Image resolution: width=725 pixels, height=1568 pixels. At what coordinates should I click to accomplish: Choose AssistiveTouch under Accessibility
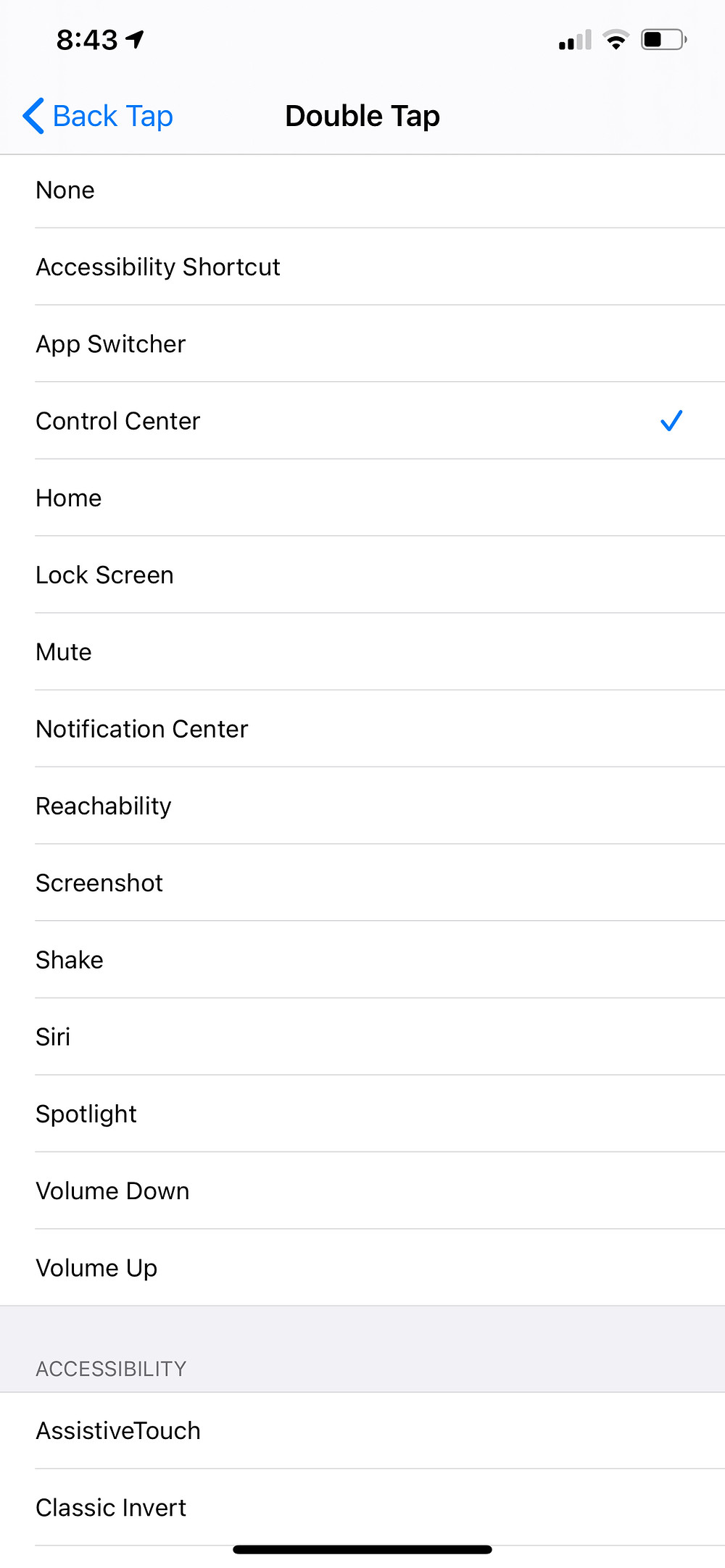[x=362, y=1430]
